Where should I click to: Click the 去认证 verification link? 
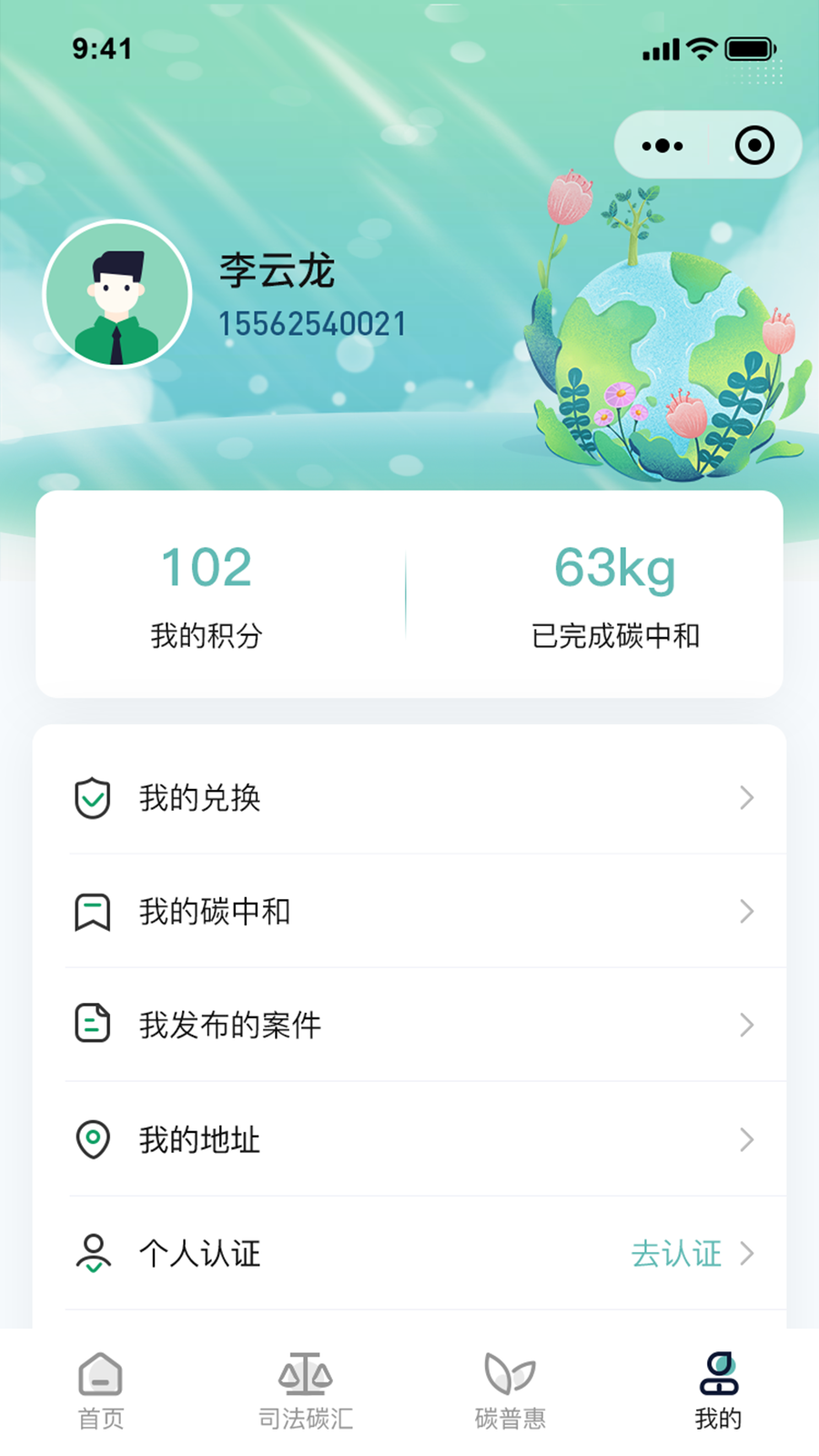tap(677, 1253)
